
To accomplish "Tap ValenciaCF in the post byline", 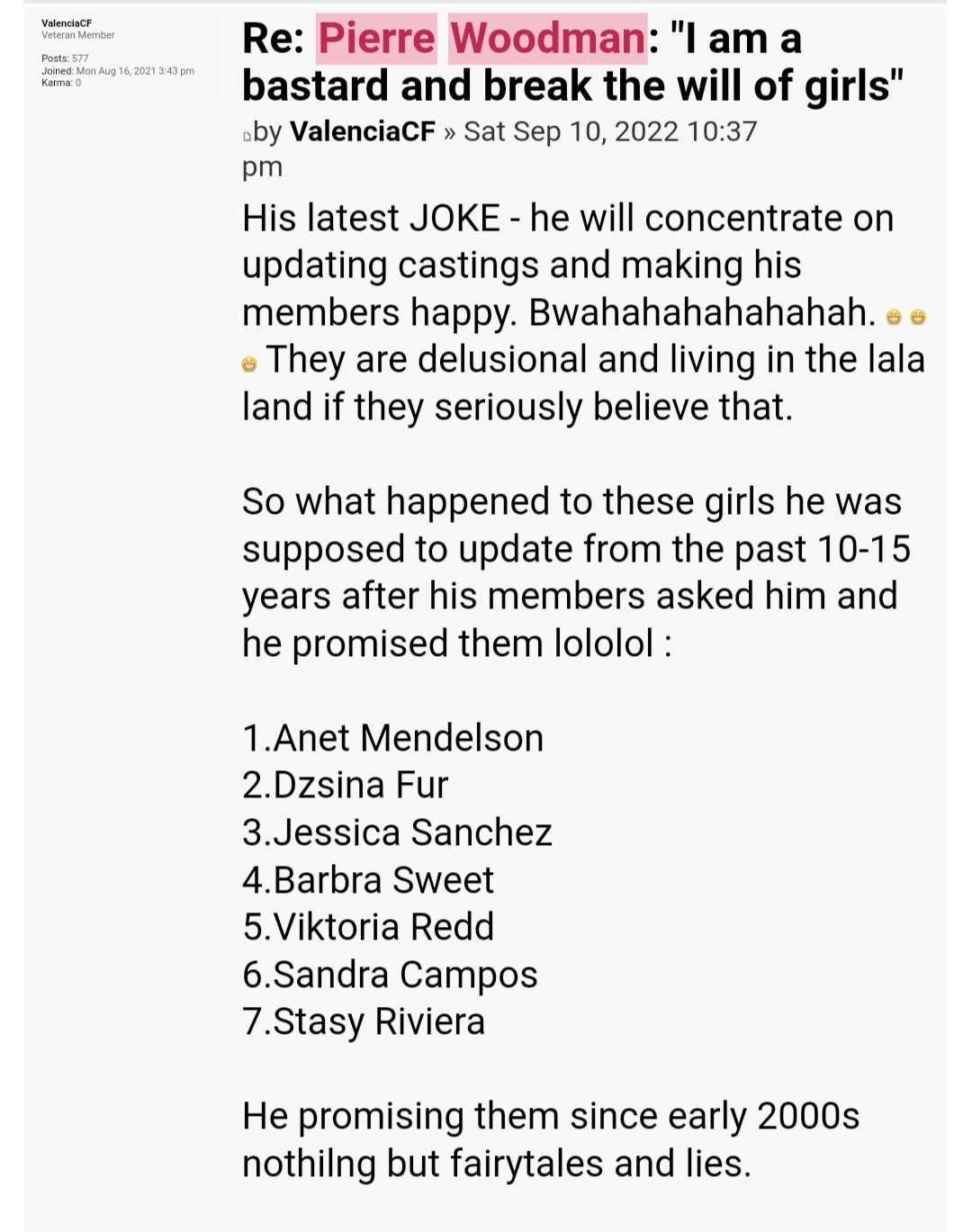I will click(362, 131).
